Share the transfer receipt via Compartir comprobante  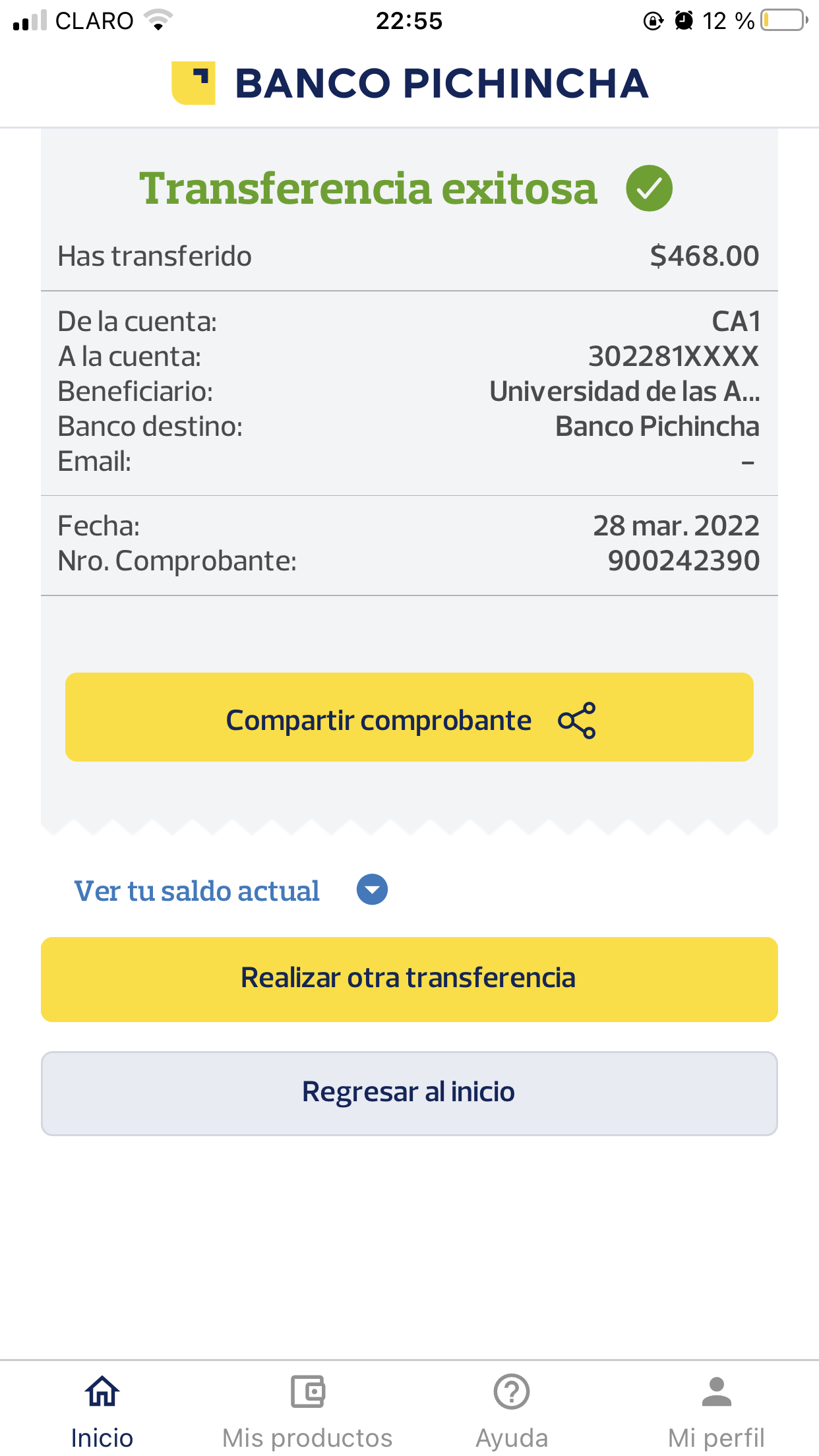click(x=409, y=717)
